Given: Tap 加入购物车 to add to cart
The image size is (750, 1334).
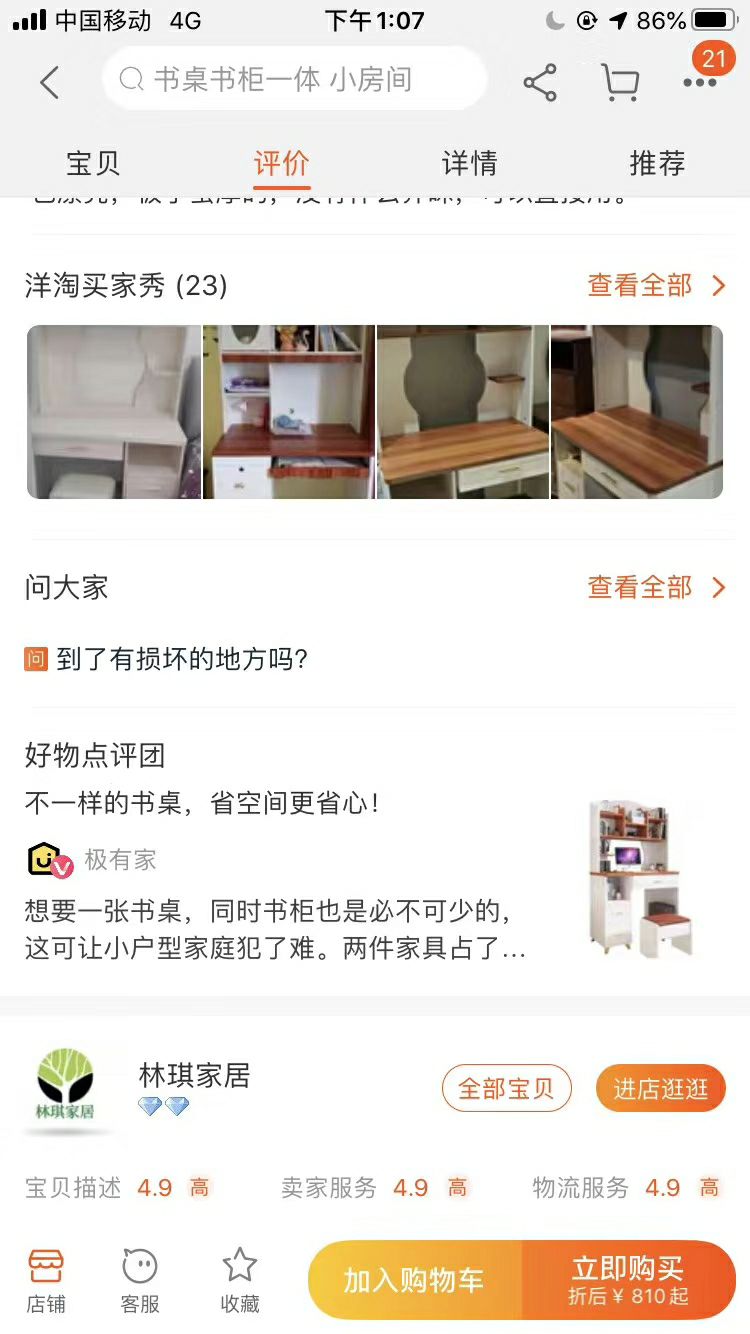Looking at the screenshot, I should [414, 1280].
